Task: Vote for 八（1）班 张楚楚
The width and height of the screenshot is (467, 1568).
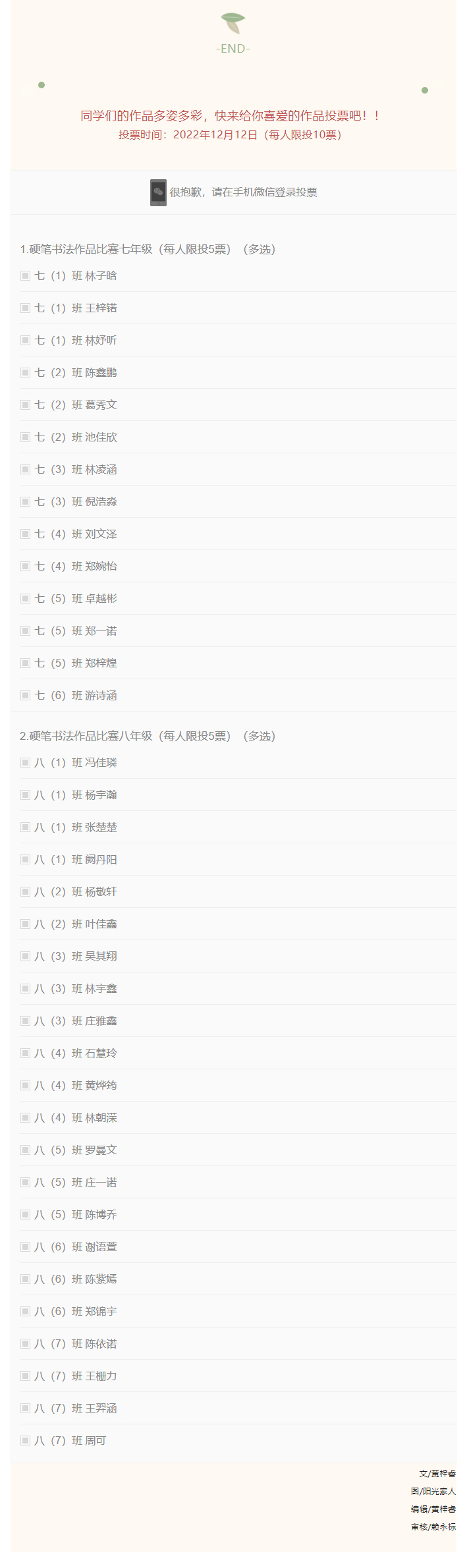Action: (x=25, y=827)
